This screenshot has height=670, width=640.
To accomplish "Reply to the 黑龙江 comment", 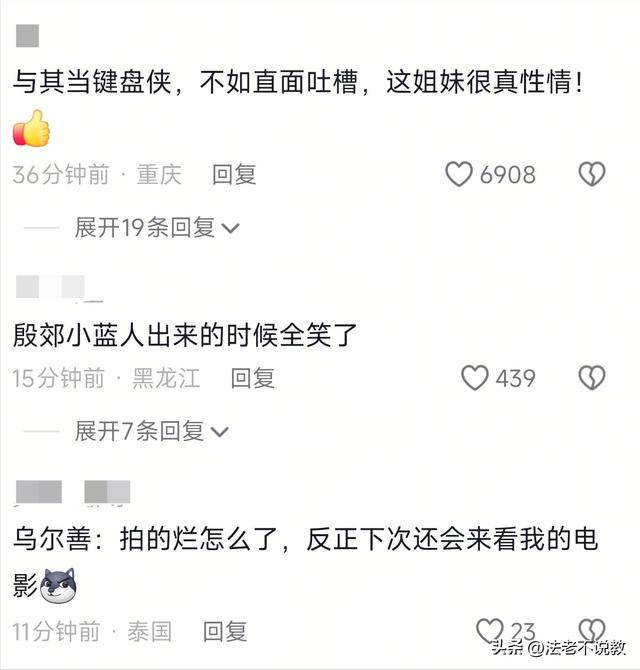I will (252, 378).
